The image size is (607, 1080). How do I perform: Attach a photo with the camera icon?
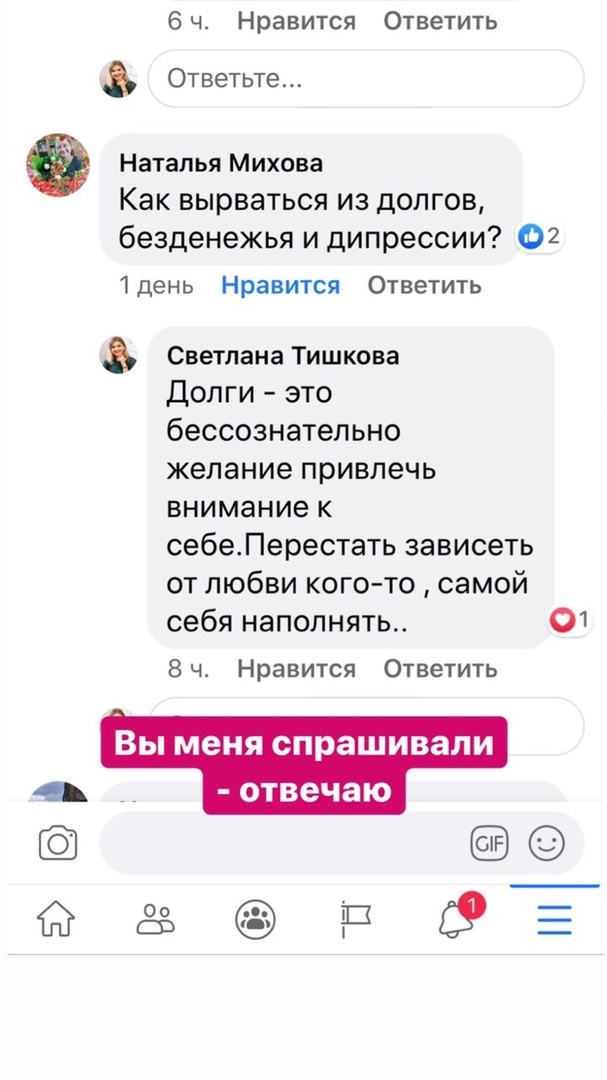click(x=58, y=842)
